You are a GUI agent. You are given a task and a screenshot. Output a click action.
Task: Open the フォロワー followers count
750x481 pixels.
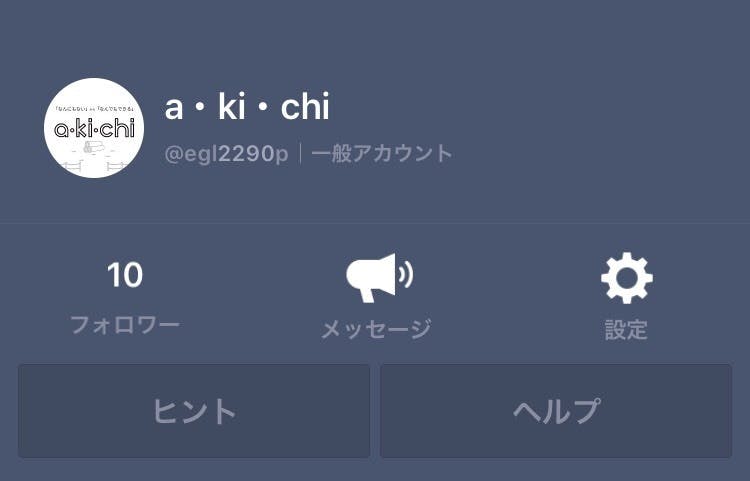[x=125, y=295]
